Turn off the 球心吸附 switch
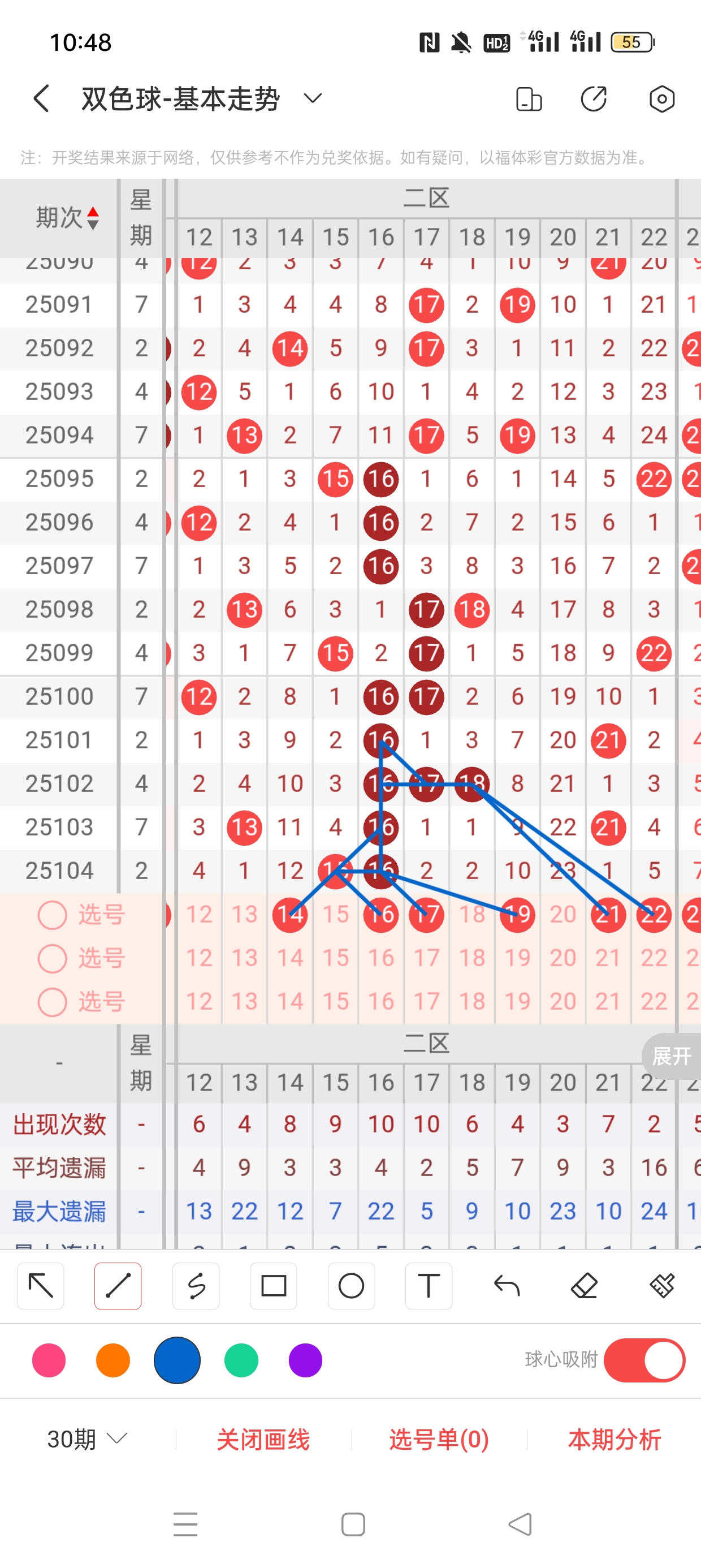Screen dimensions: 701x1568 (x=644, y=1360)
